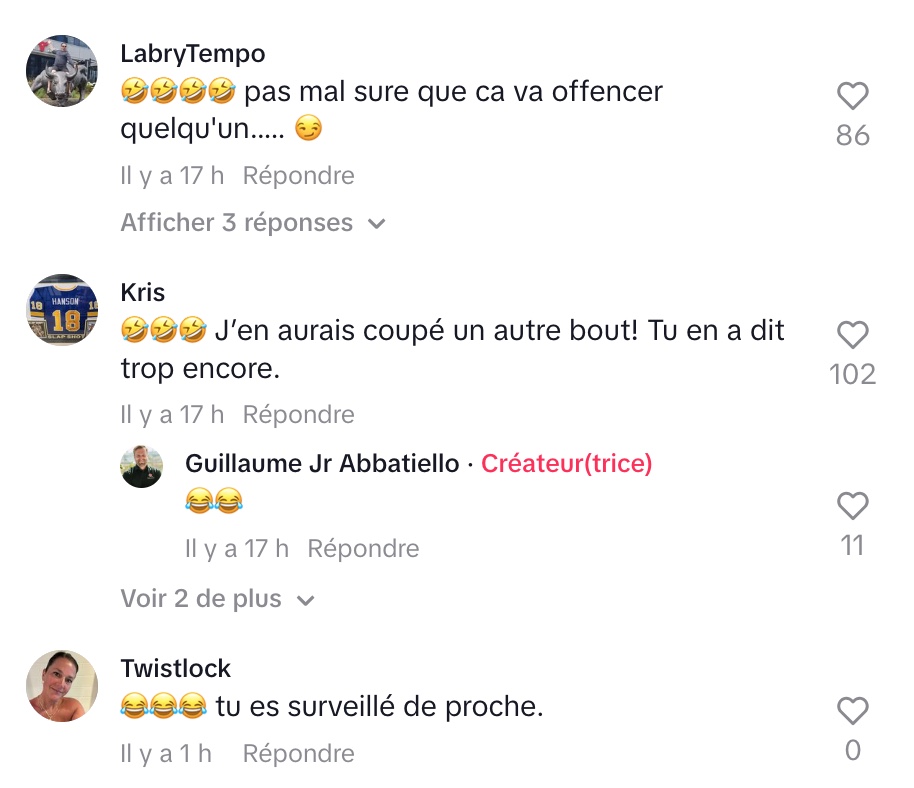This screenshot has height=788, width=914.
Task: Like Guillaume Jr Abbatiello's reply
Action: tap(852, 507)
